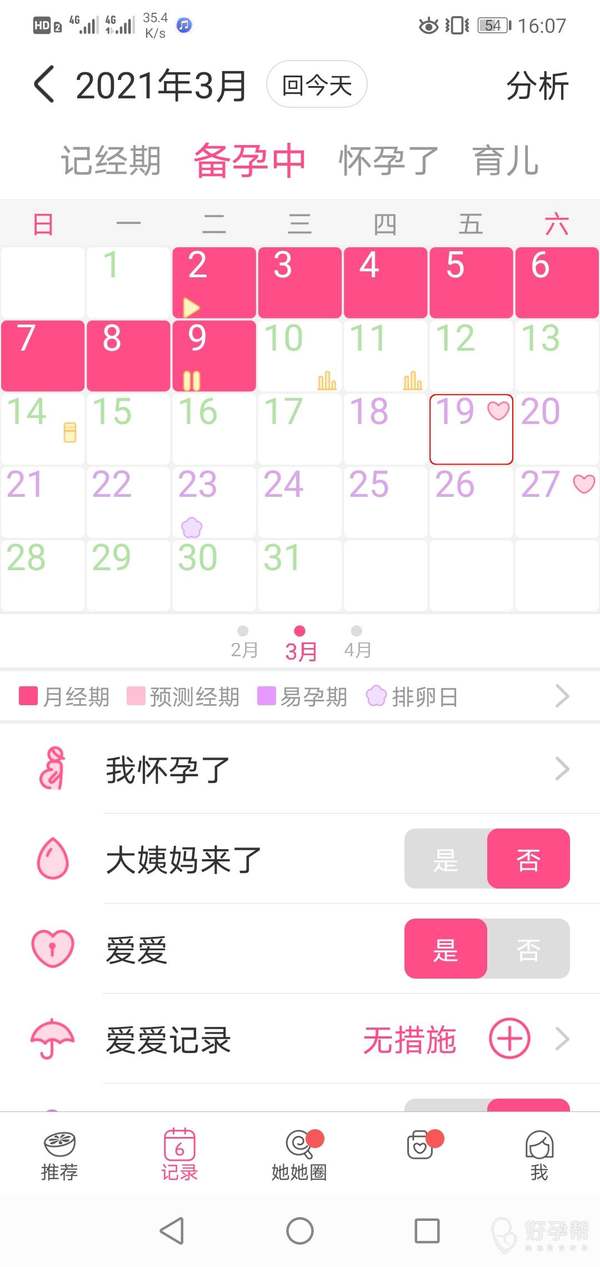The width and height of the screenshot is (600, 1267).
Task: Set 爱爱 to 否
Action: click(x=529, y=949)
